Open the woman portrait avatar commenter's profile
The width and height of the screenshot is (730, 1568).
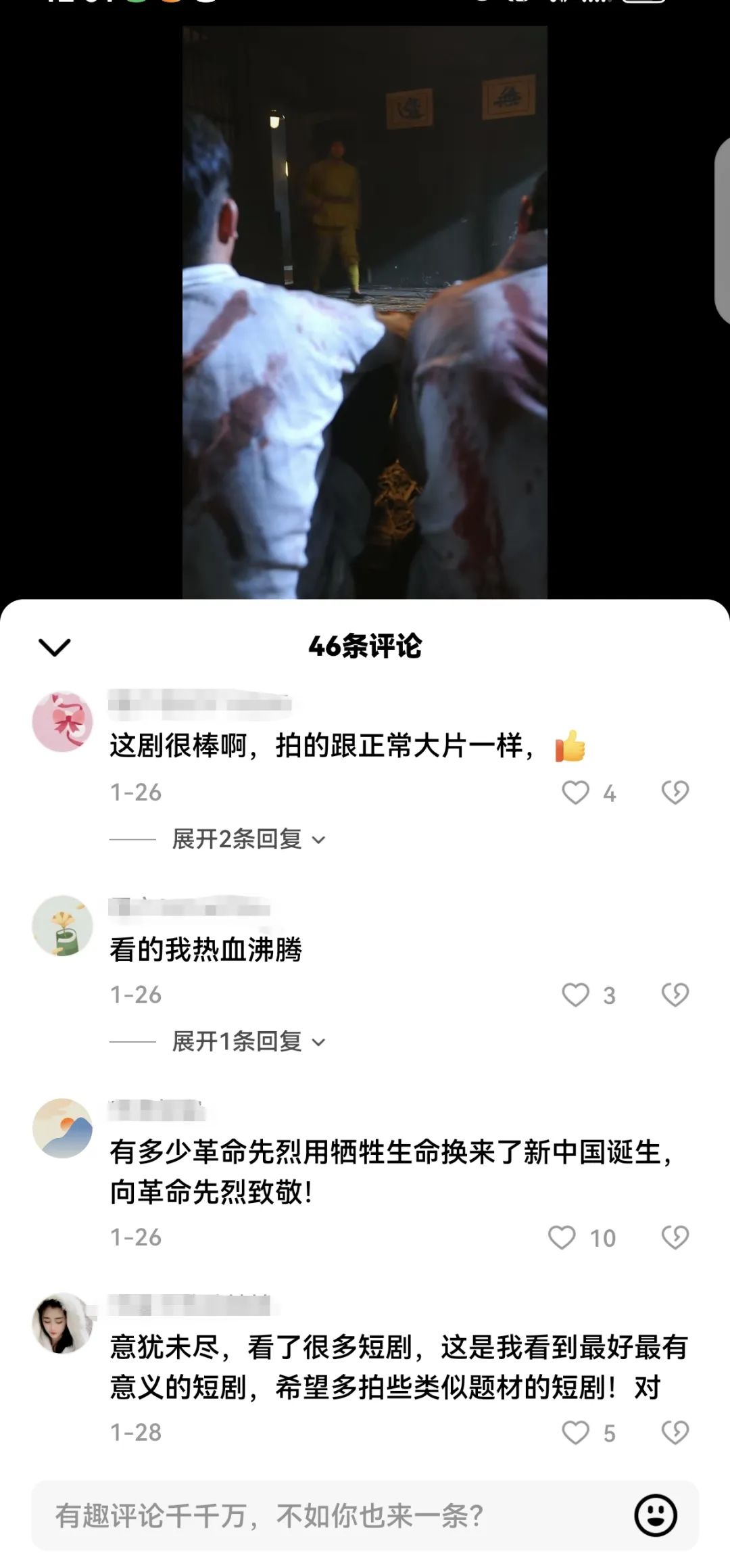(x=62, y=1323)
